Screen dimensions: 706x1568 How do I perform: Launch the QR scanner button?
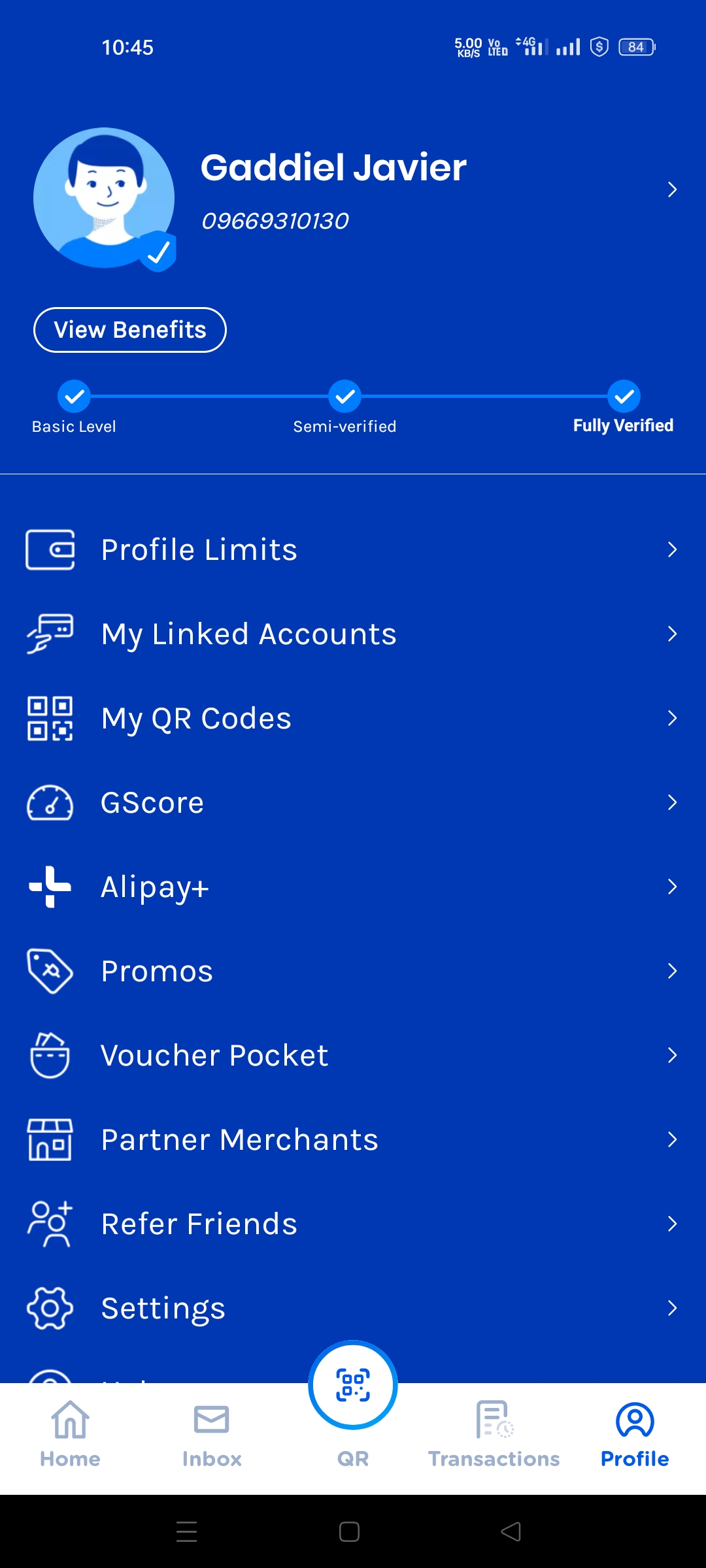pyautogui.click(x=353, y=1385)
